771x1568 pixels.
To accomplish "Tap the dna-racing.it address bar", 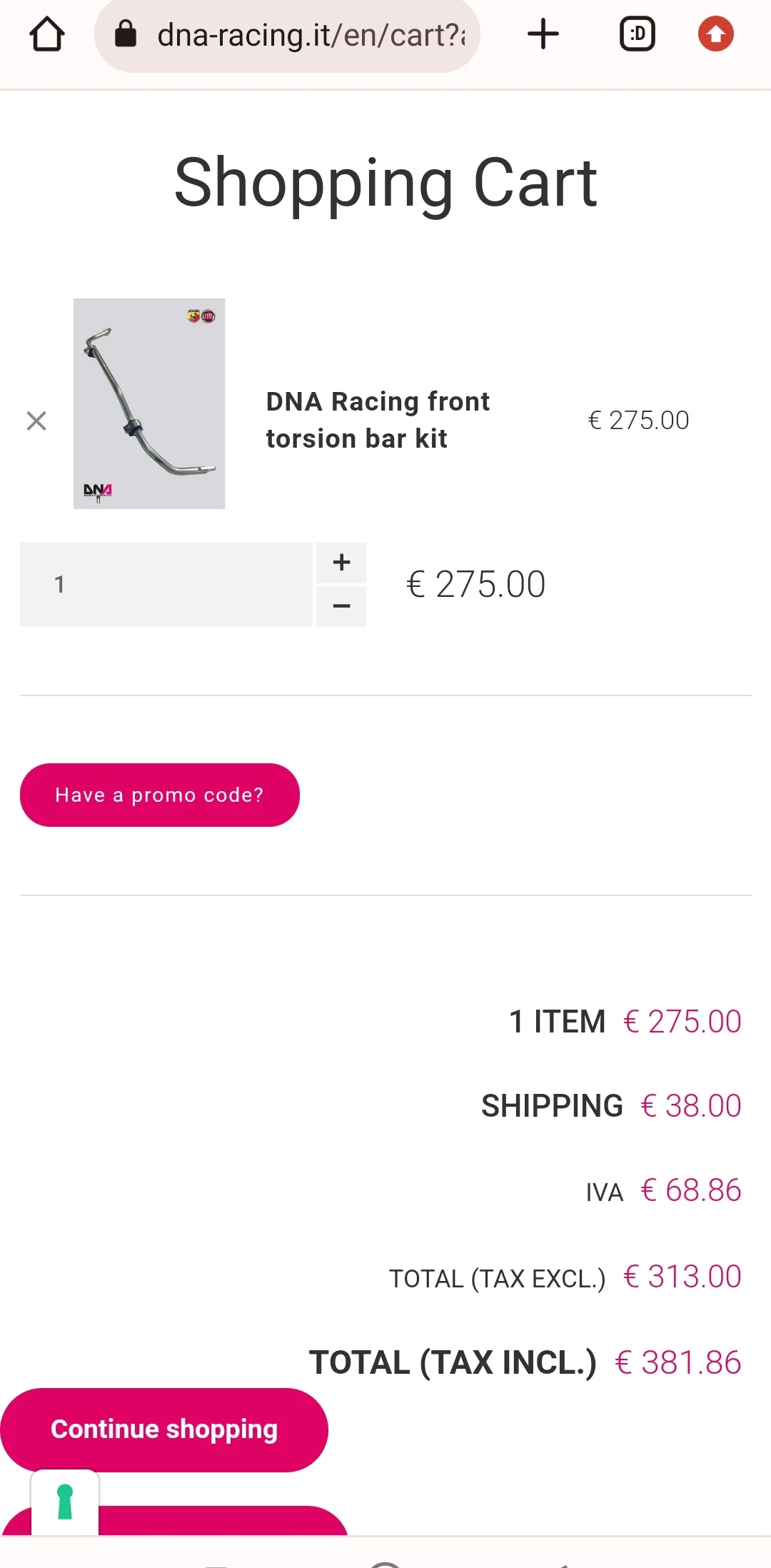I will (x=287, y=35).
